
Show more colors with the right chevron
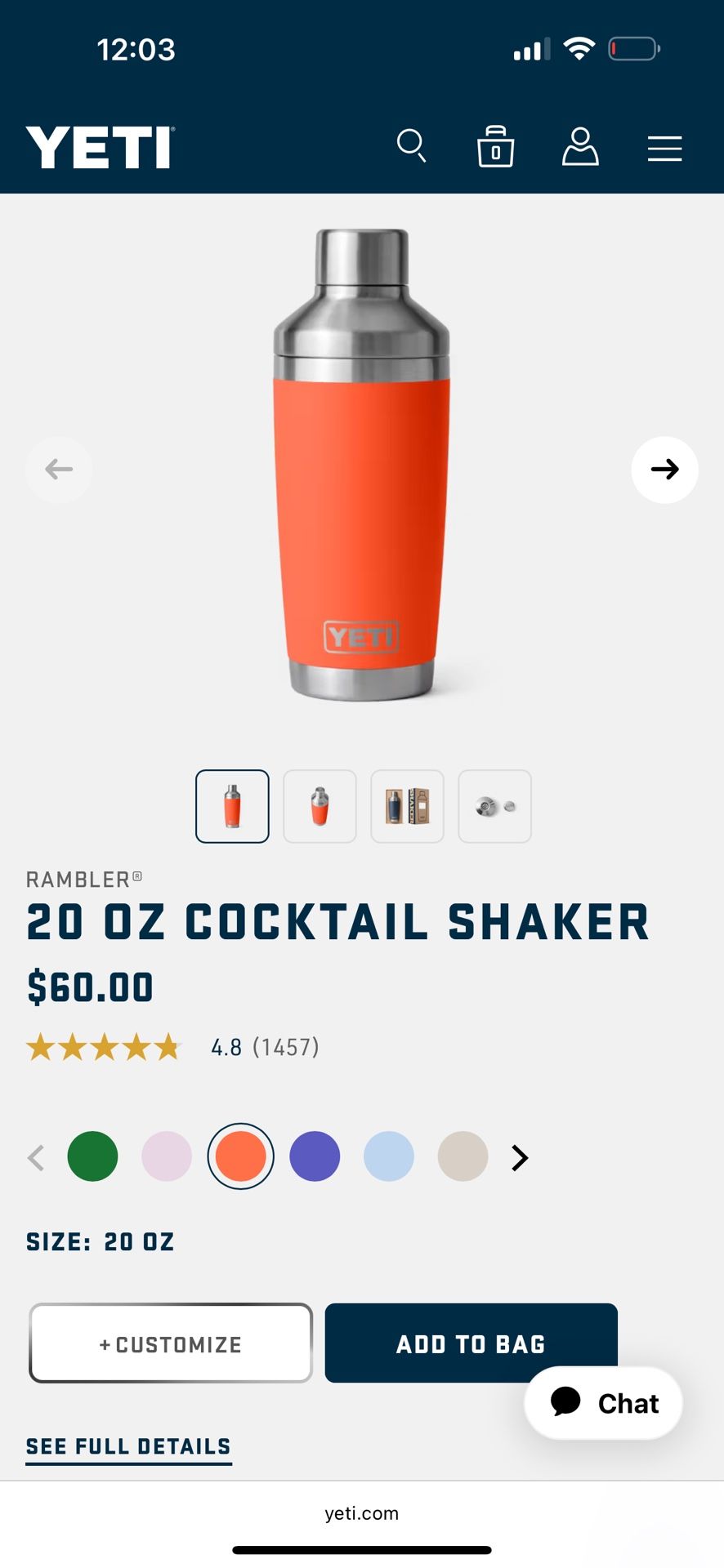[520, 1157]
